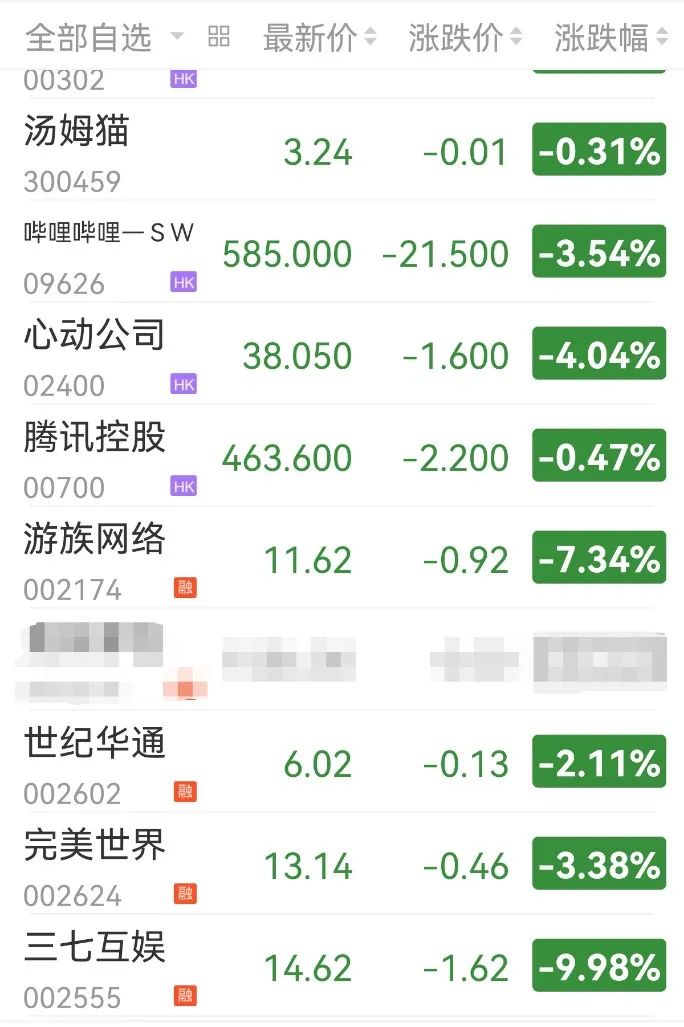Image resolution: width=684 pixels, height=1027 pixels.
Task: View 心动公司 stock details
Action: point(342,354)
